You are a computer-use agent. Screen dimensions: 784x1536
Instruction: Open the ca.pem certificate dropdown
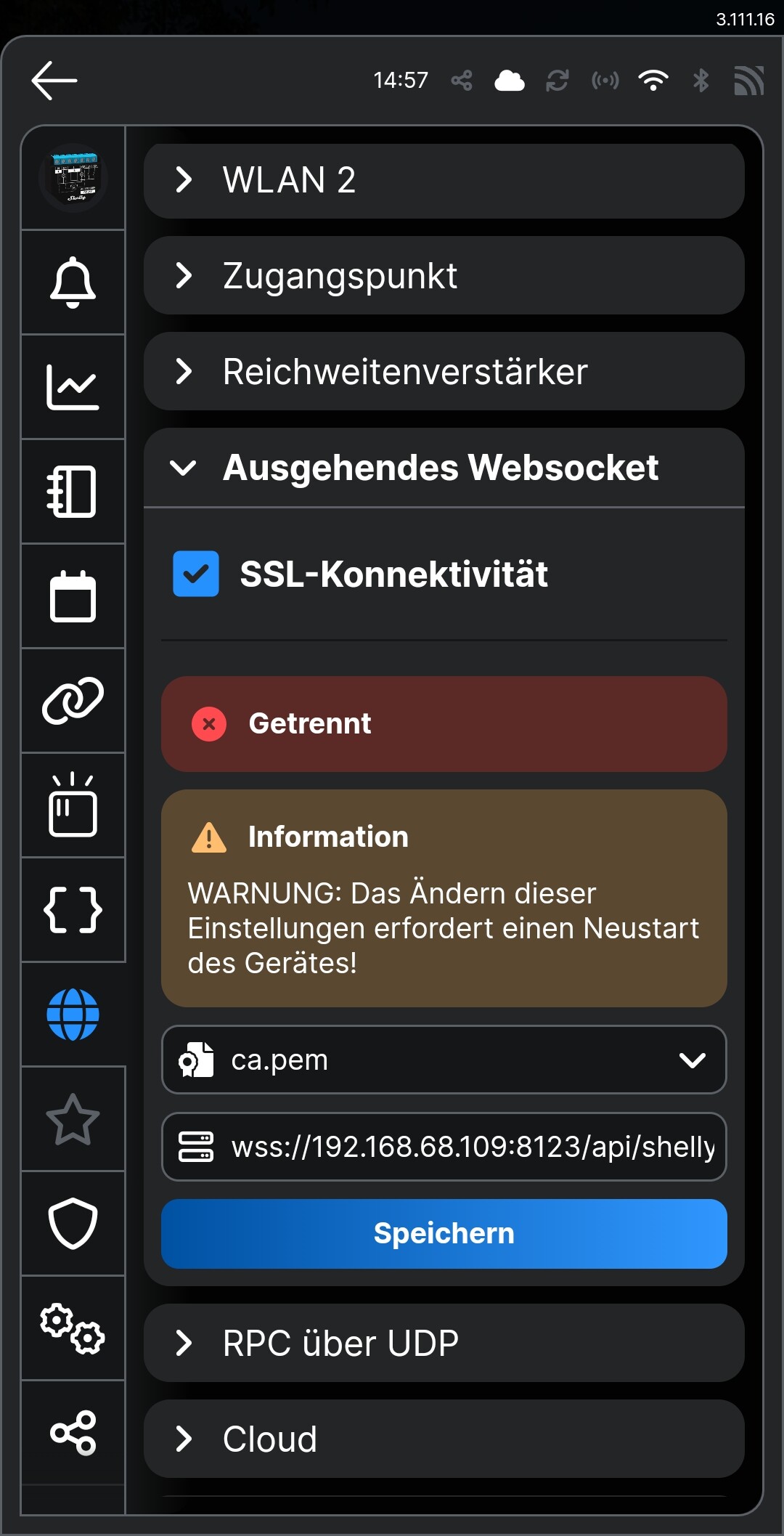444,1060
